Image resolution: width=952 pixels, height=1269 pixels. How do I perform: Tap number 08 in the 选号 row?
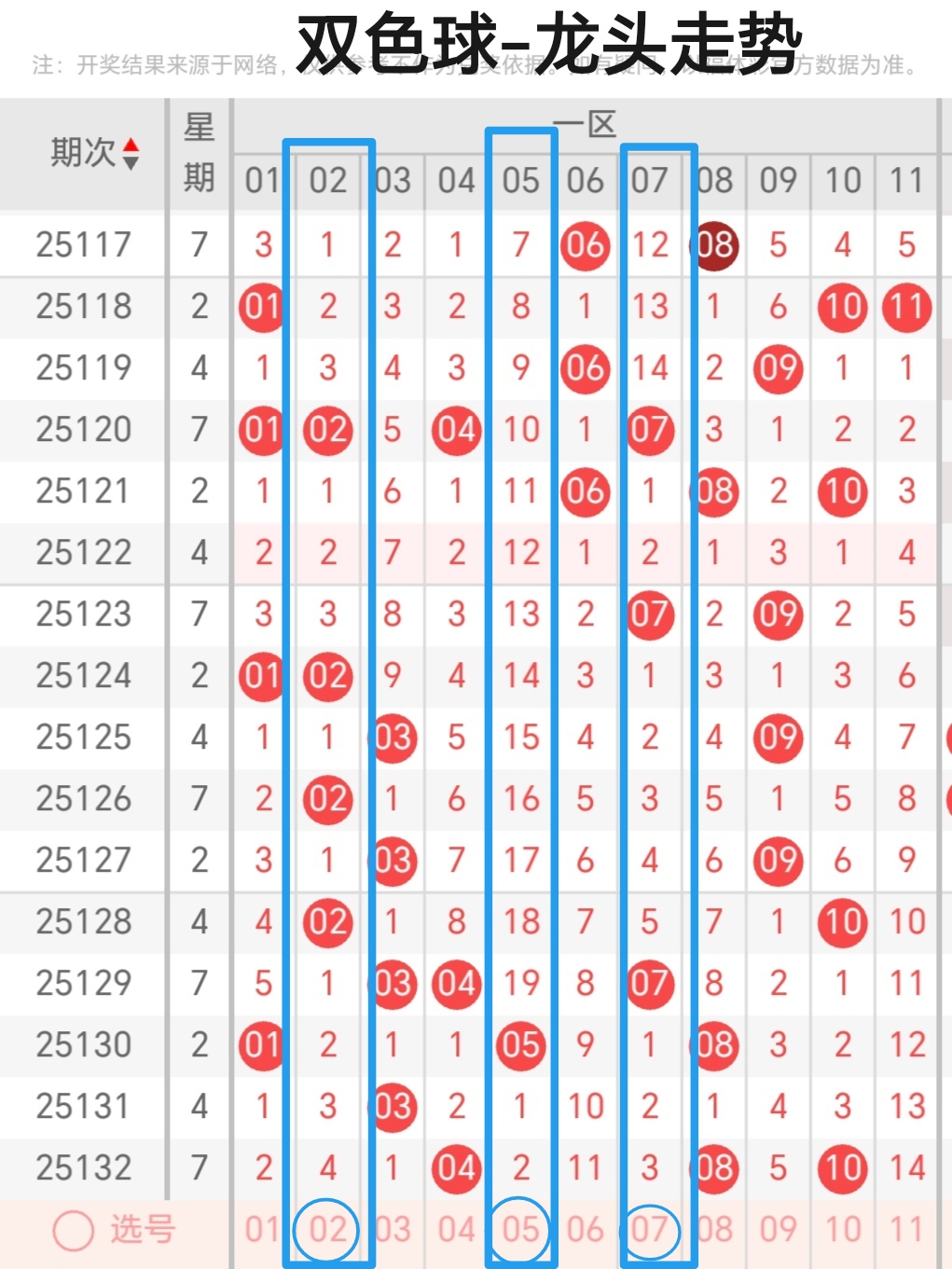(714, 1230)
